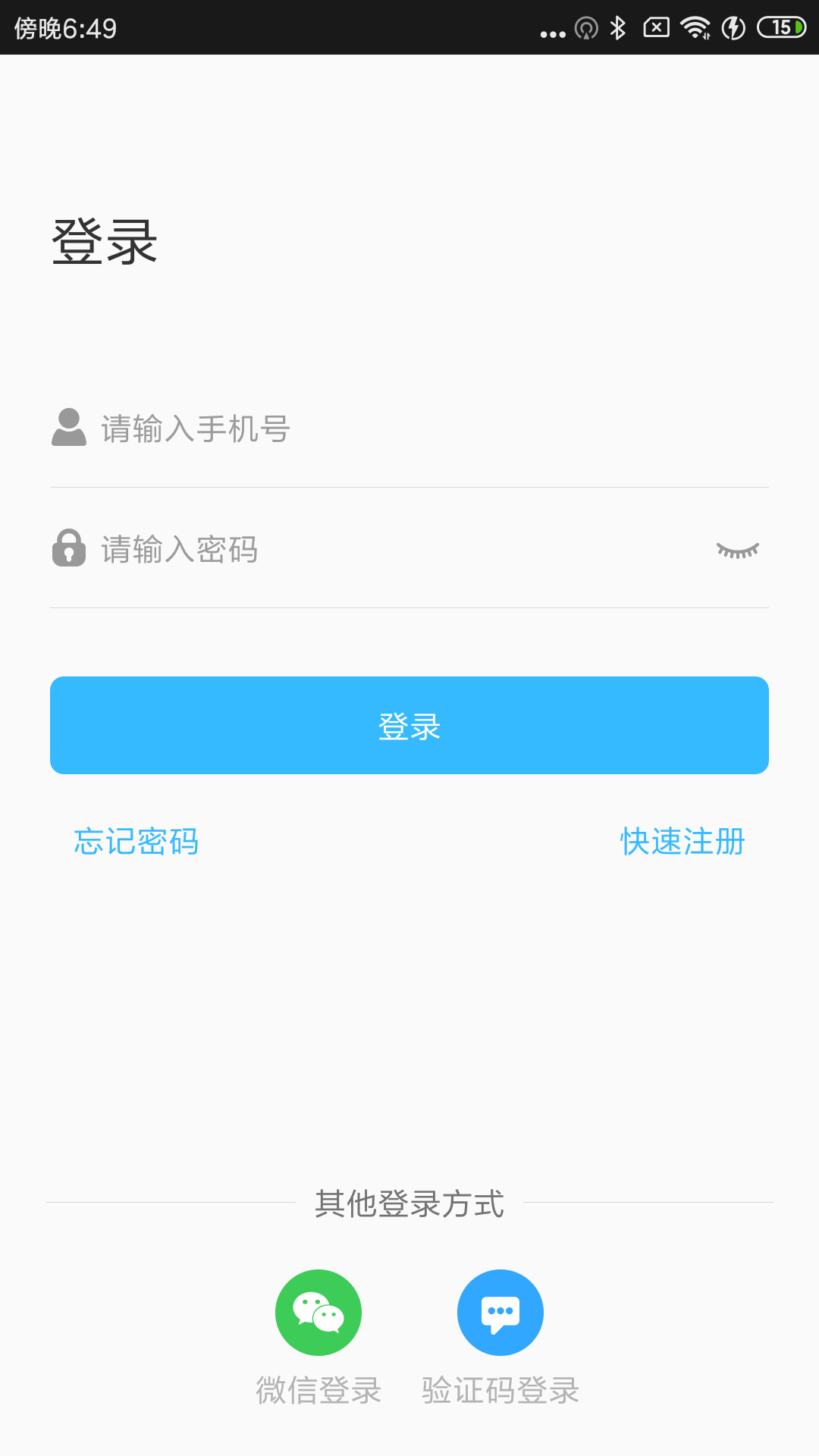Tap the verification code login icon
The image size is (819, 1456).
click(x=500, y=1312)
